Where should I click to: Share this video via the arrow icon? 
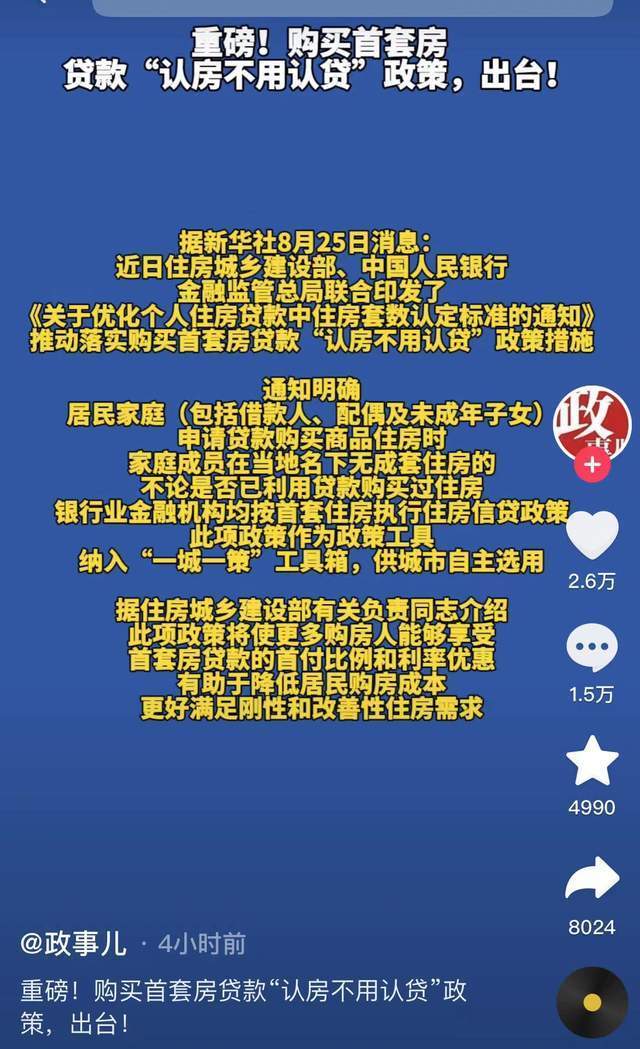592,877
